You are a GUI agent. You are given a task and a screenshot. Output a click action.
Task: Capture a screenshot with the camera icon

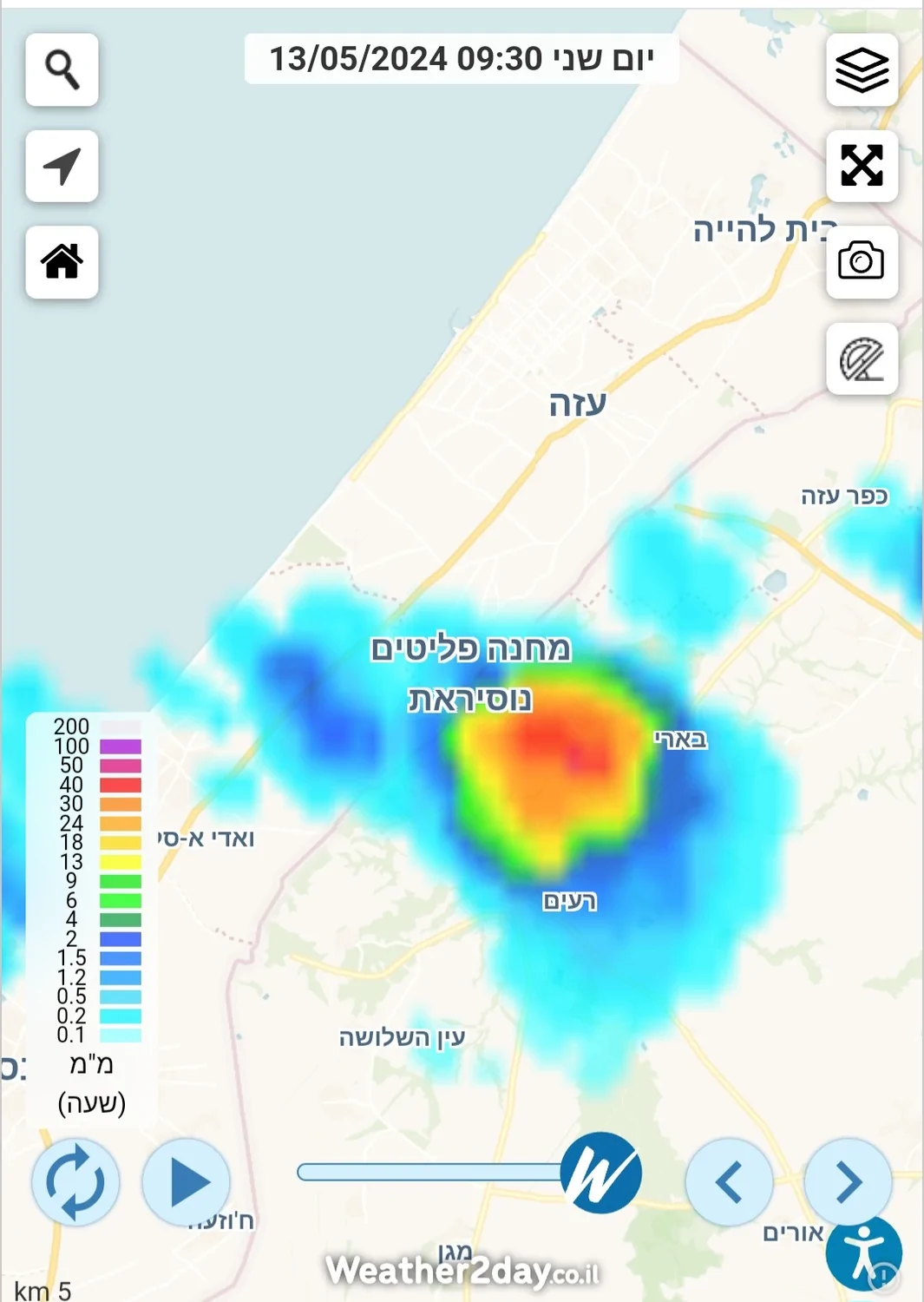click(862, 262)
